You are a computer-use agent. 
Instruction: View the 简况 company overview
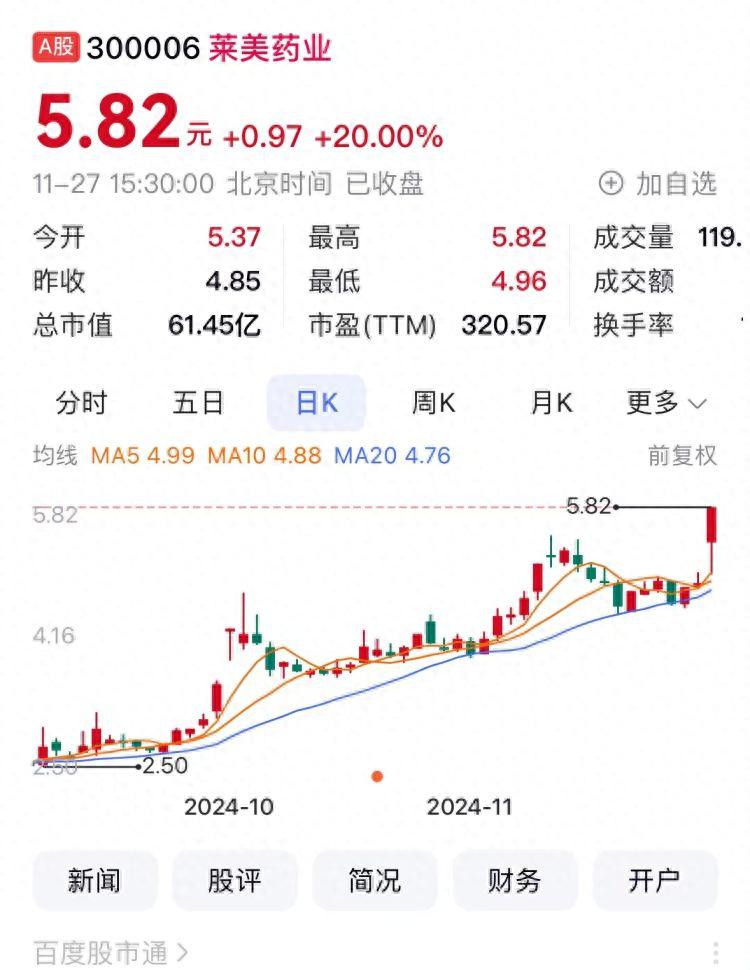(375, 880)
